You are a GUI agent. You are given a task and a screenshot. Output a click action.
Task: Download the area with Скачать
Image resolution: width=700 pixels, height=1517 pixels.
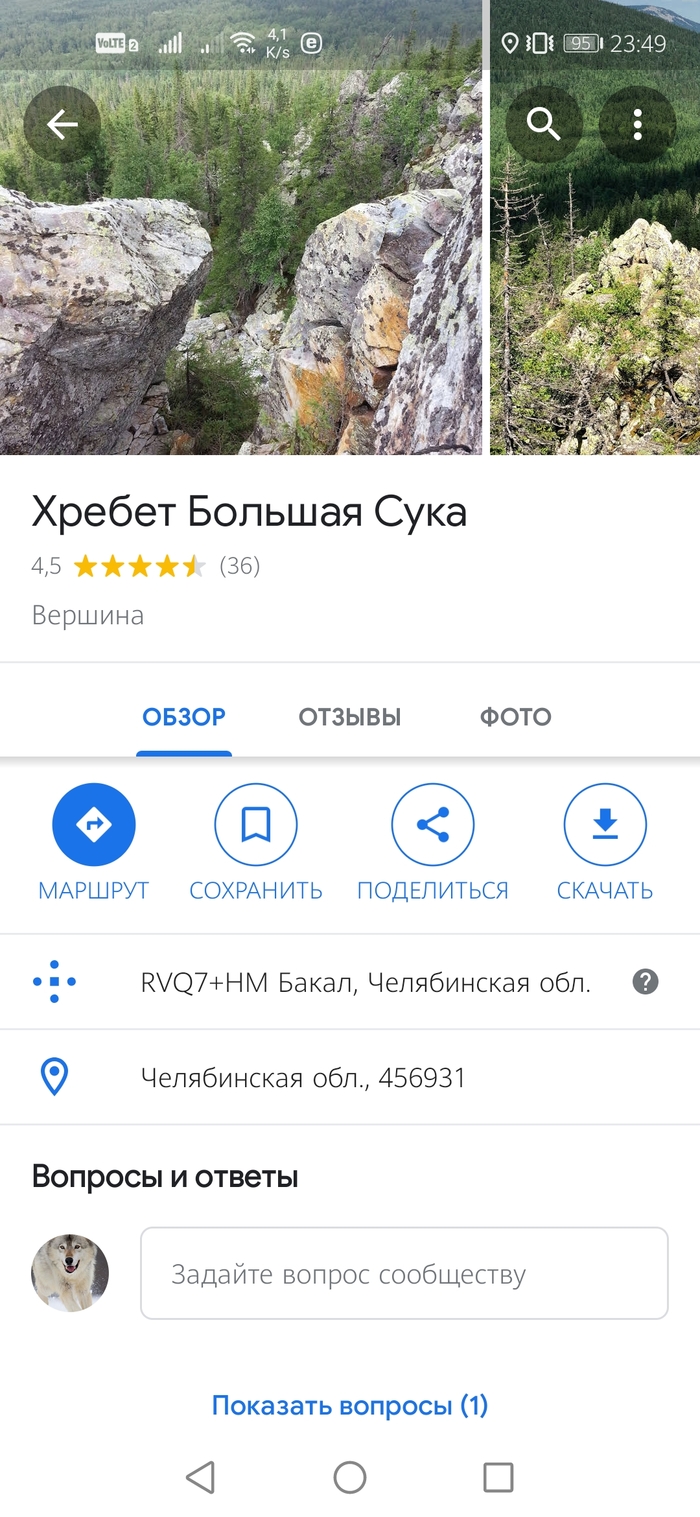[x=605, y=825]
